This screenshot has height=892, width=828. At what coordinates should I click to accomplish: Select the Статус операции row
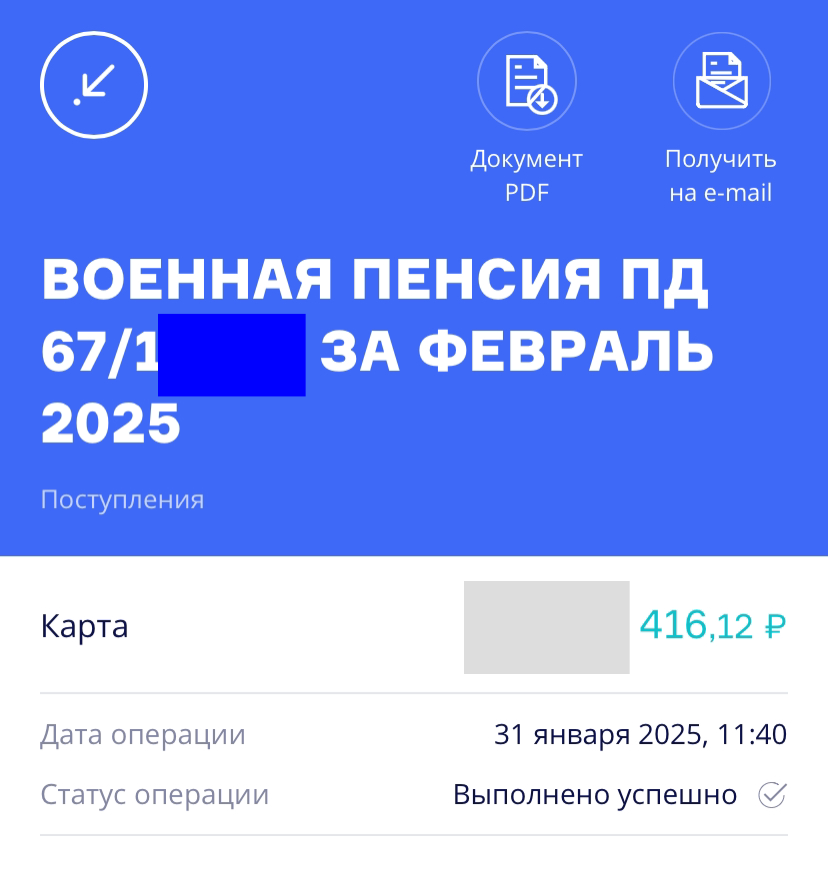pyautogui.click(x=150, y=794)
